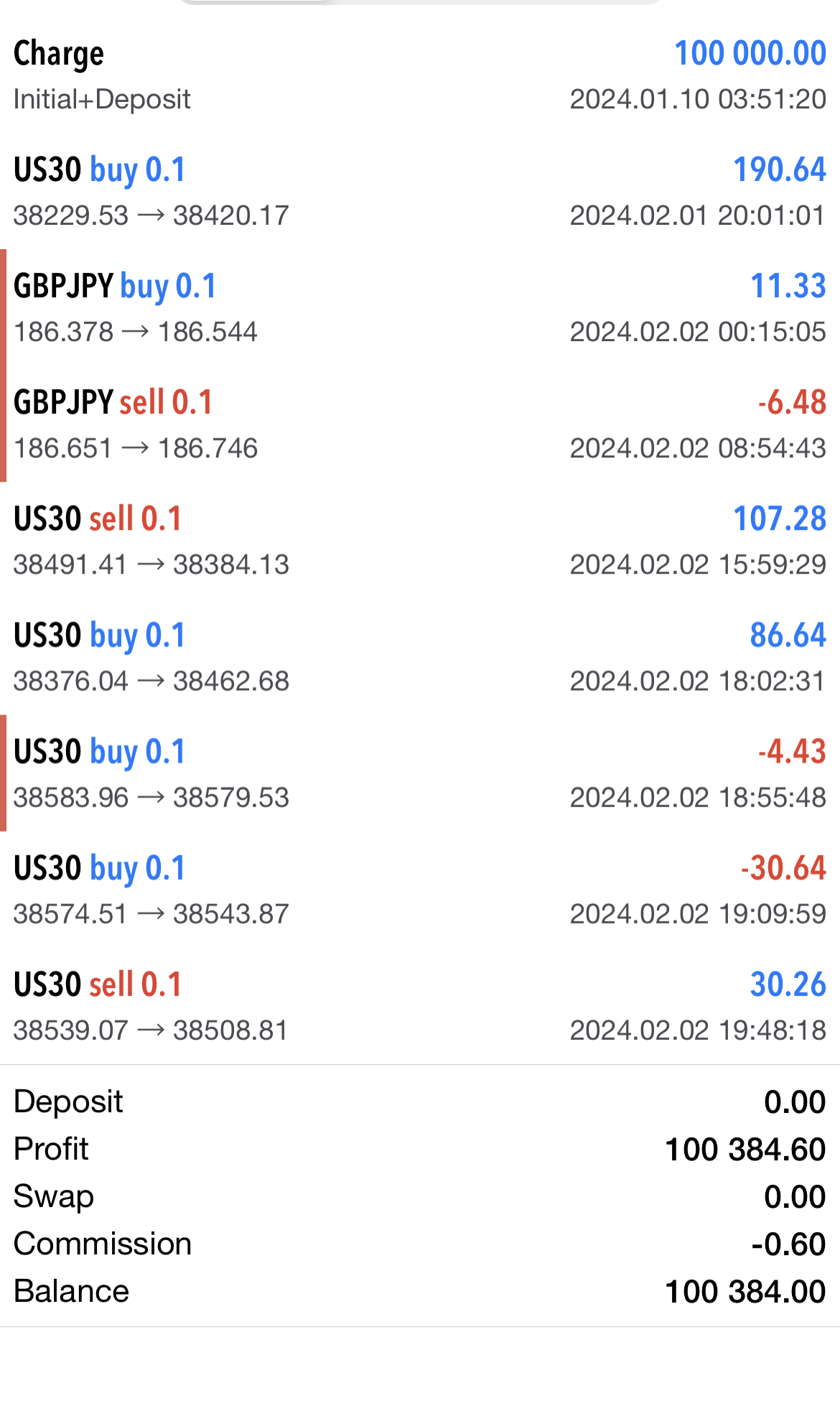Open the GBPJPY buy trade with 11.33 profit
The width and height of the screenshot is (840, 1401).
[420, 308]
